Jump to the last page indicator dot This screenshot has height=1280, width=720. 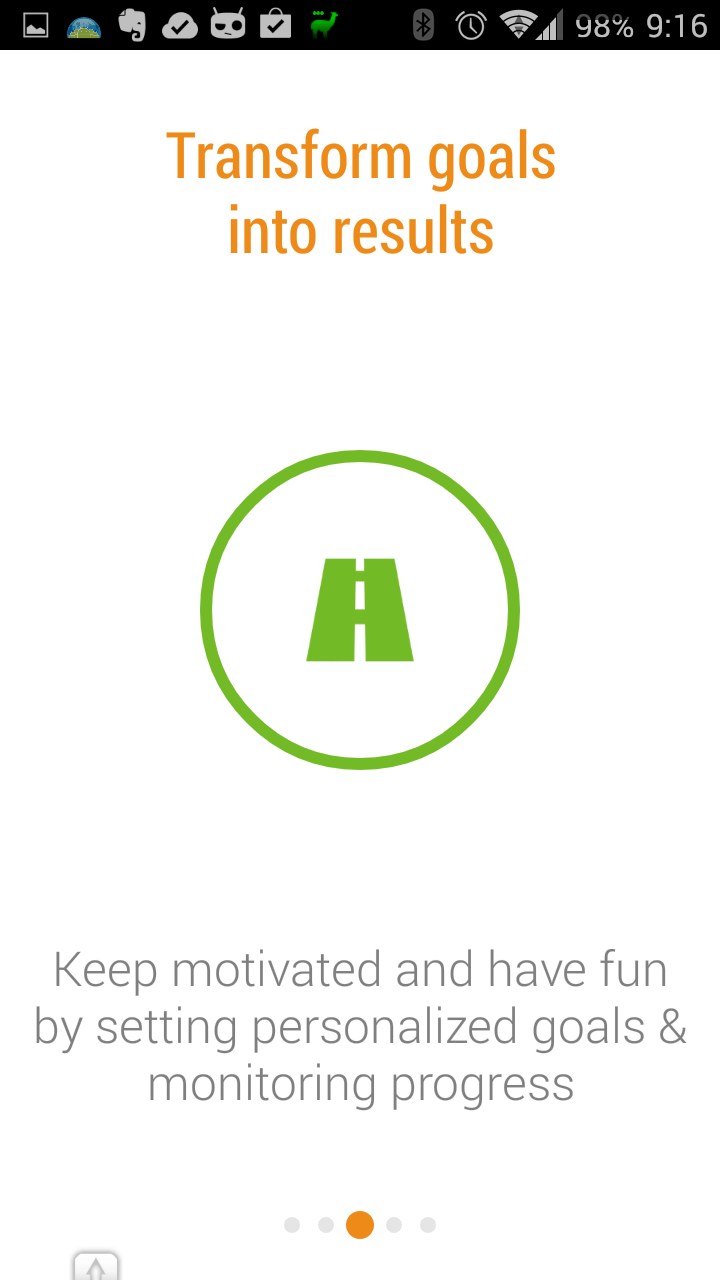point(428,1225)
